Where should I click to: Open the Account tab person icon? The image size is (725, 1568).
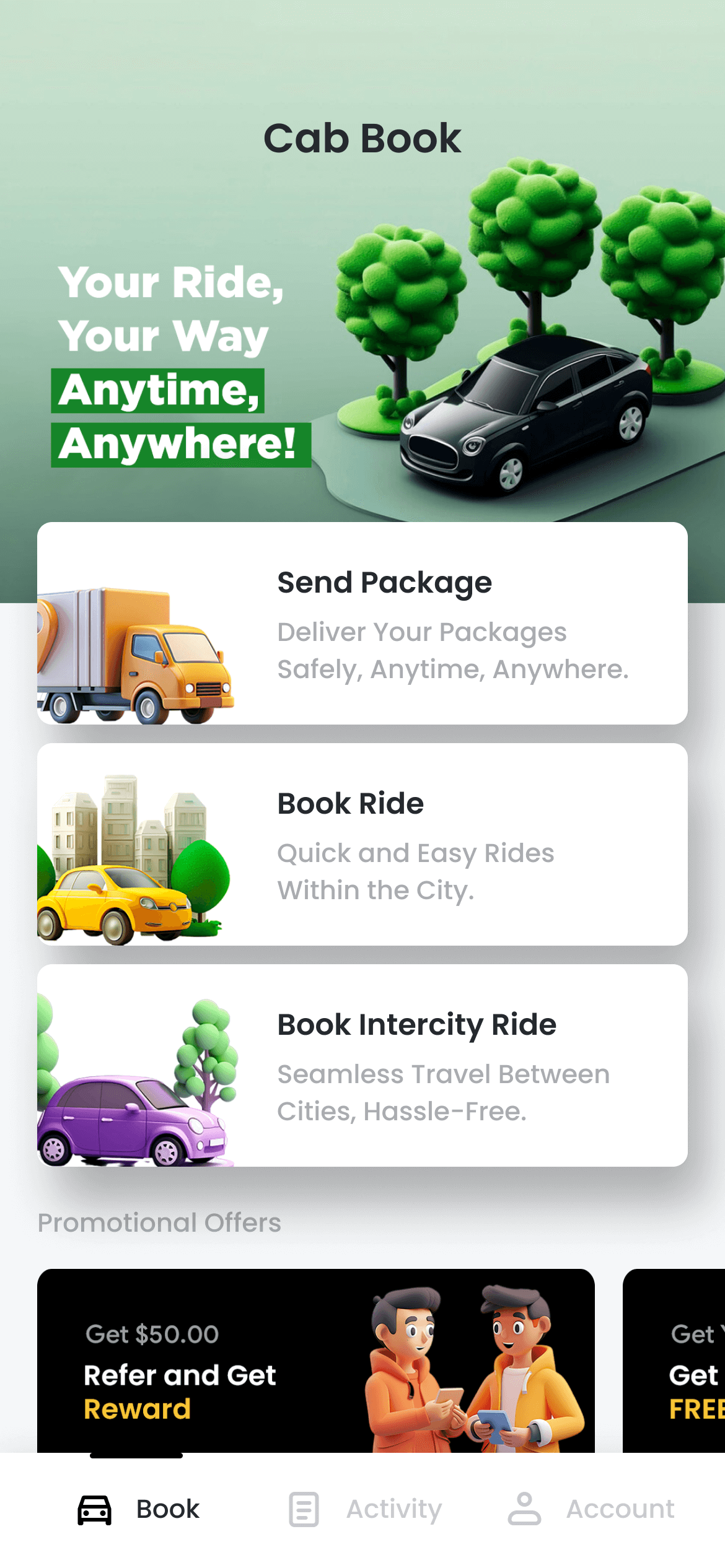click(524, 1509)
